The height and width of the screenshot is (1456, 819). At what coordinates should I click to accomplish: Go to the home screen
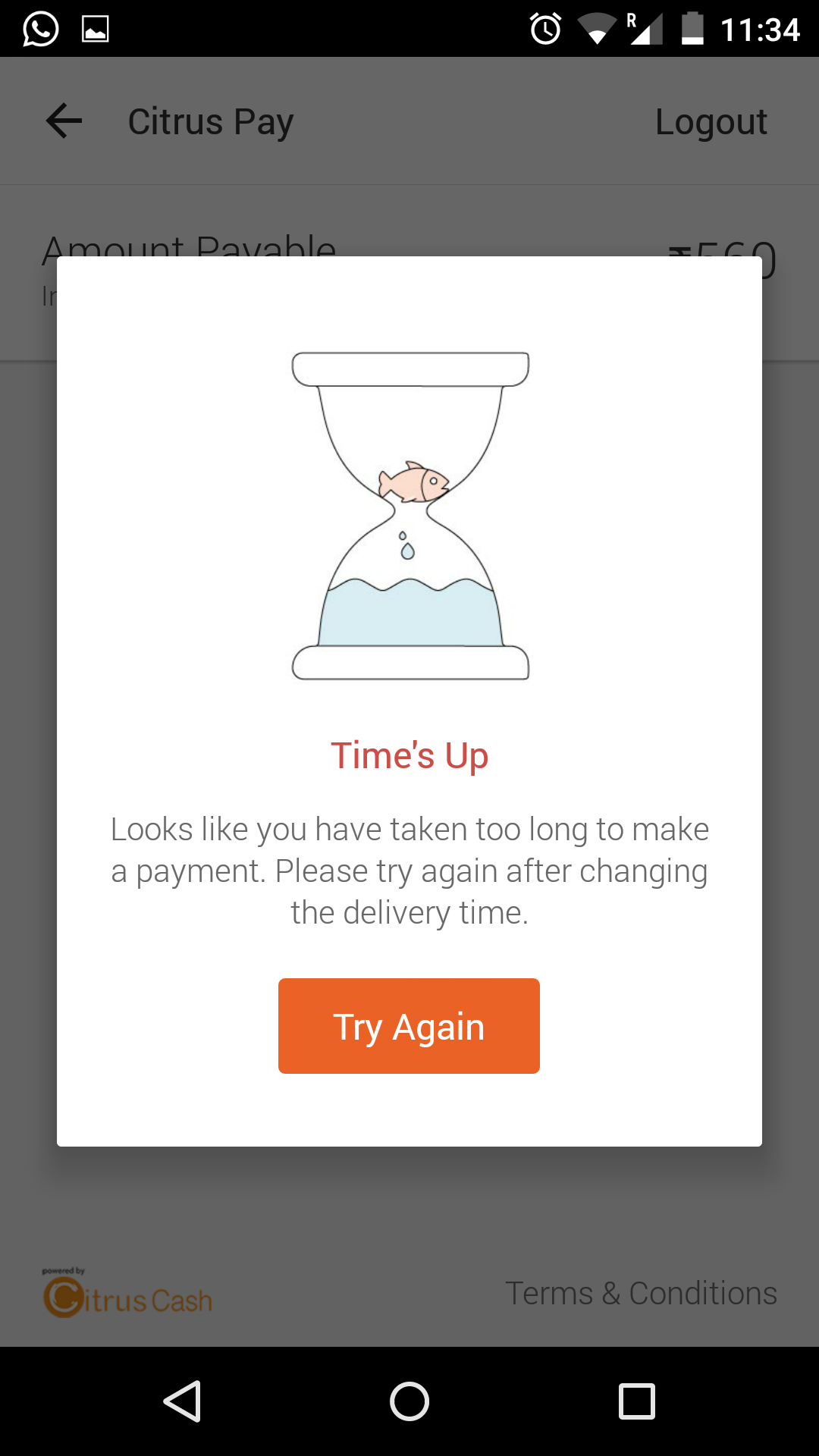(409, 1401)
